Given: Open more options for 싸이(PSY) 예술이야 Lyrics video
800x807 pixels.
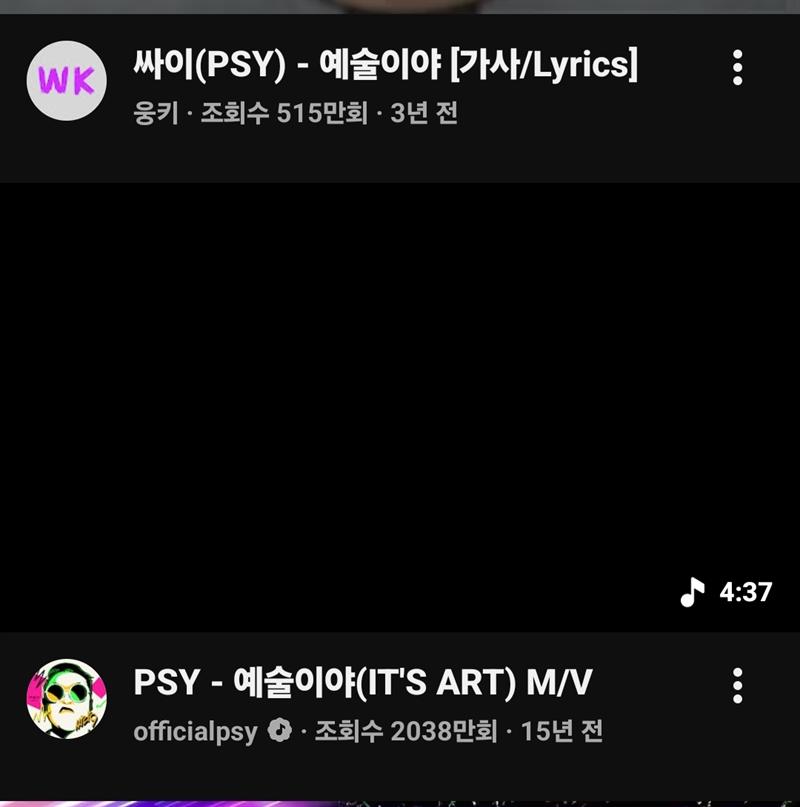Looking at the screenshot, I should pyautogui.click(x=737, y=68).
